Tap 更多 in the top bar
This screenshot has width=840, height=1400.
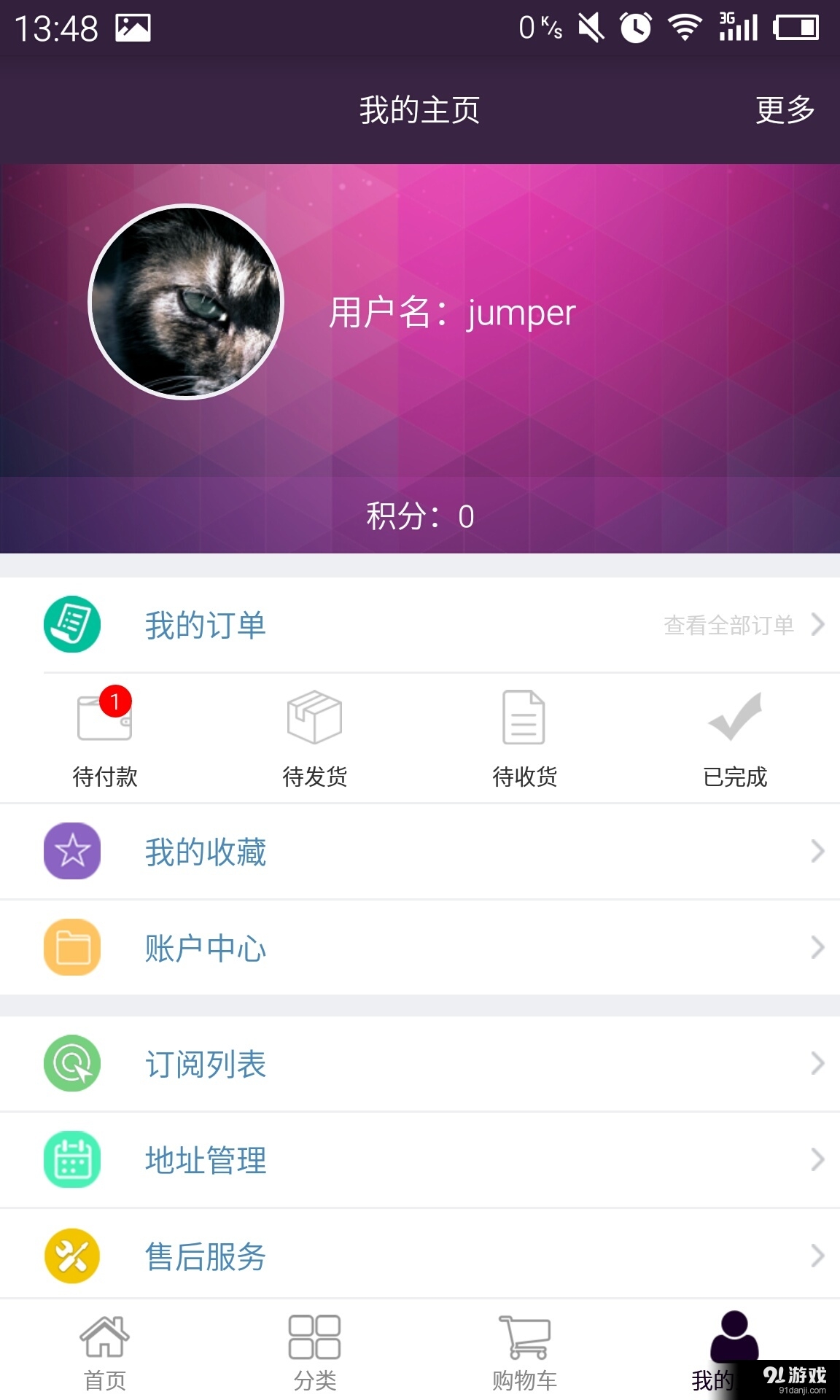coord(784,111)
